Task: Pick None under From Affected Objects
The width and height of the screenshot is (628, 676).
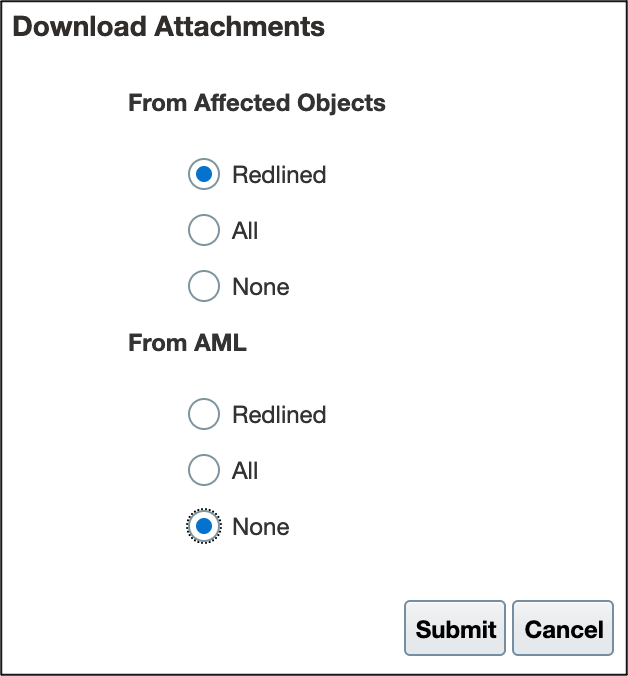Action: [x=204, y=287]
